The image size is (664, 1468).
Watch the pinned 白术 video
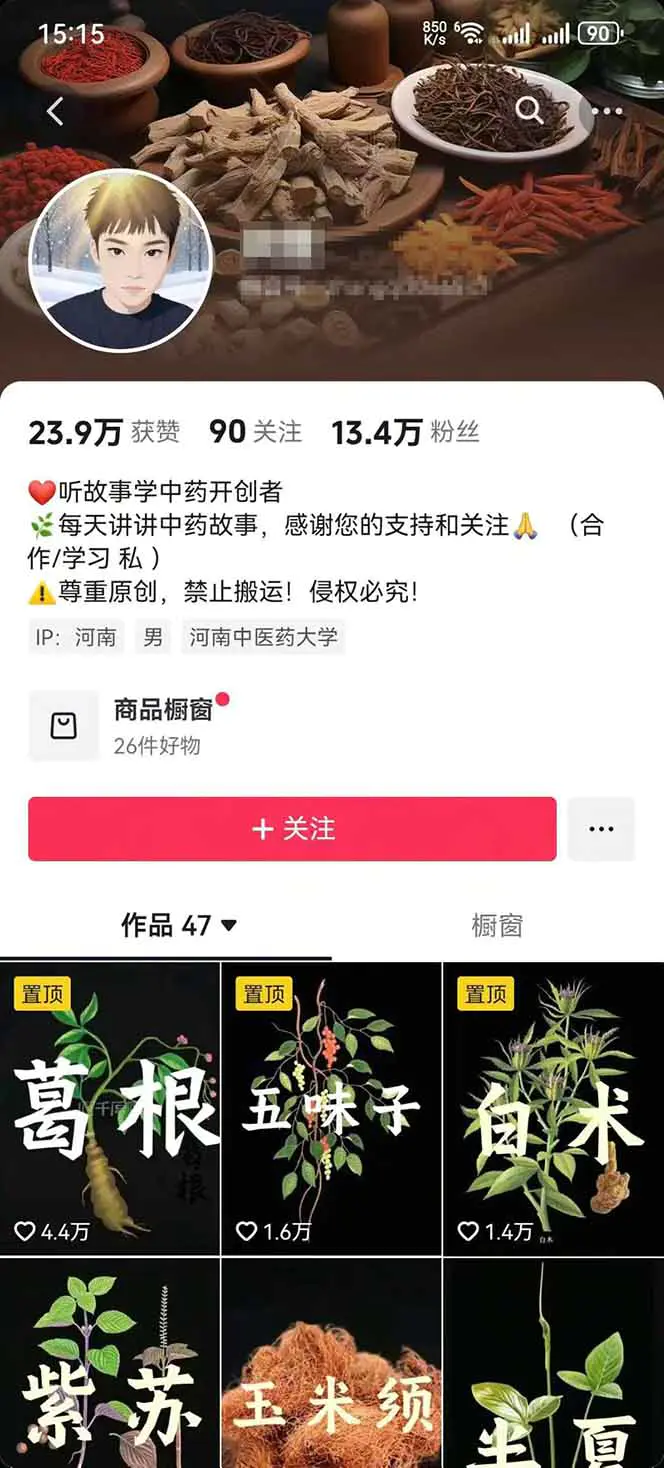click(553, 1108)
